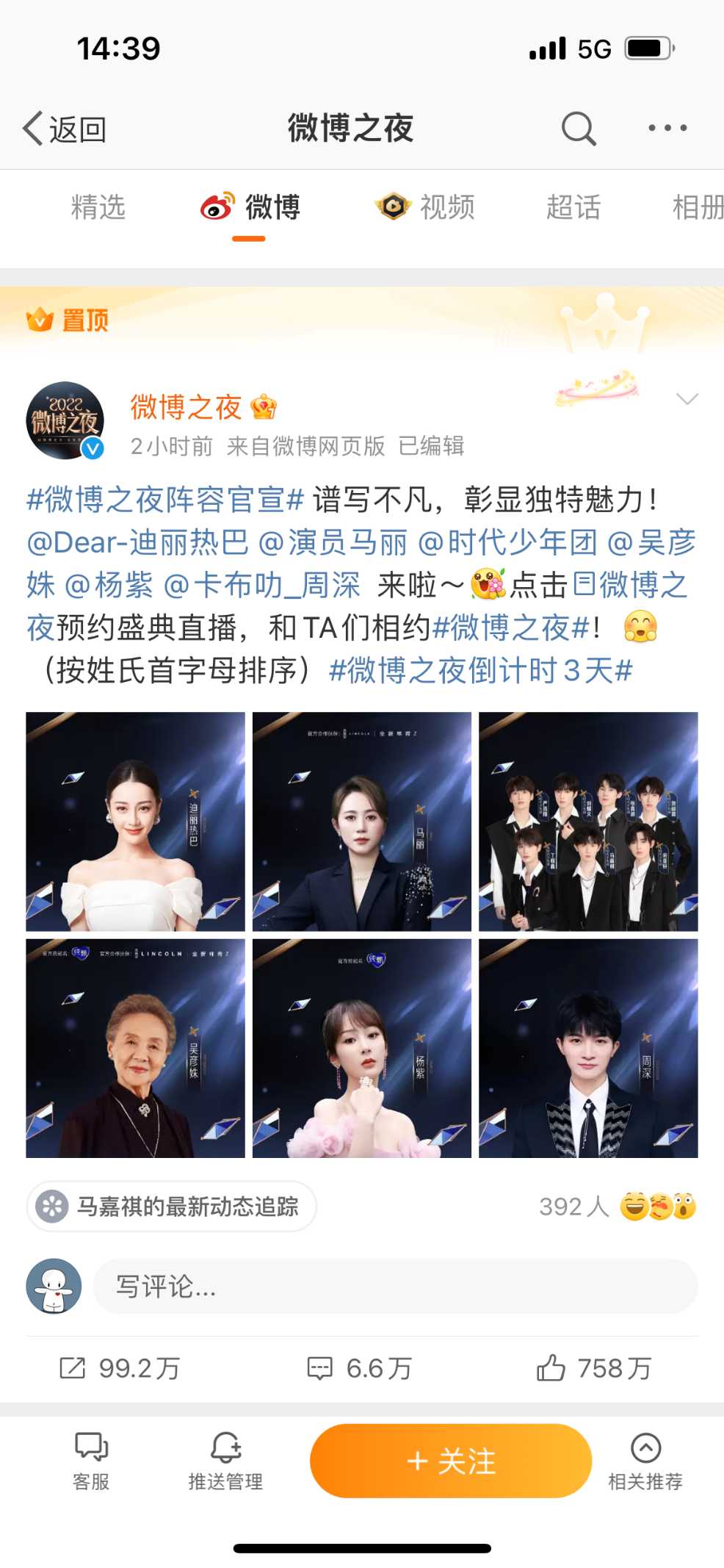Follow the account with 关注 button

(451, 1461)
